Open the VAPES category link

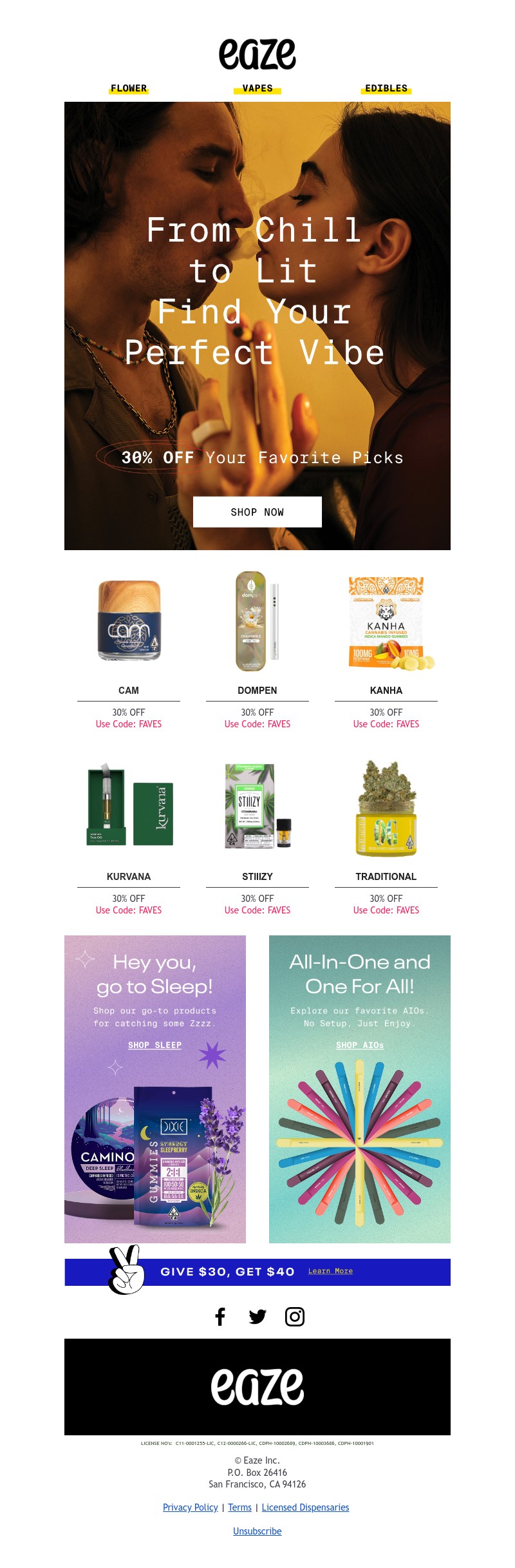[x=257, y=88]
